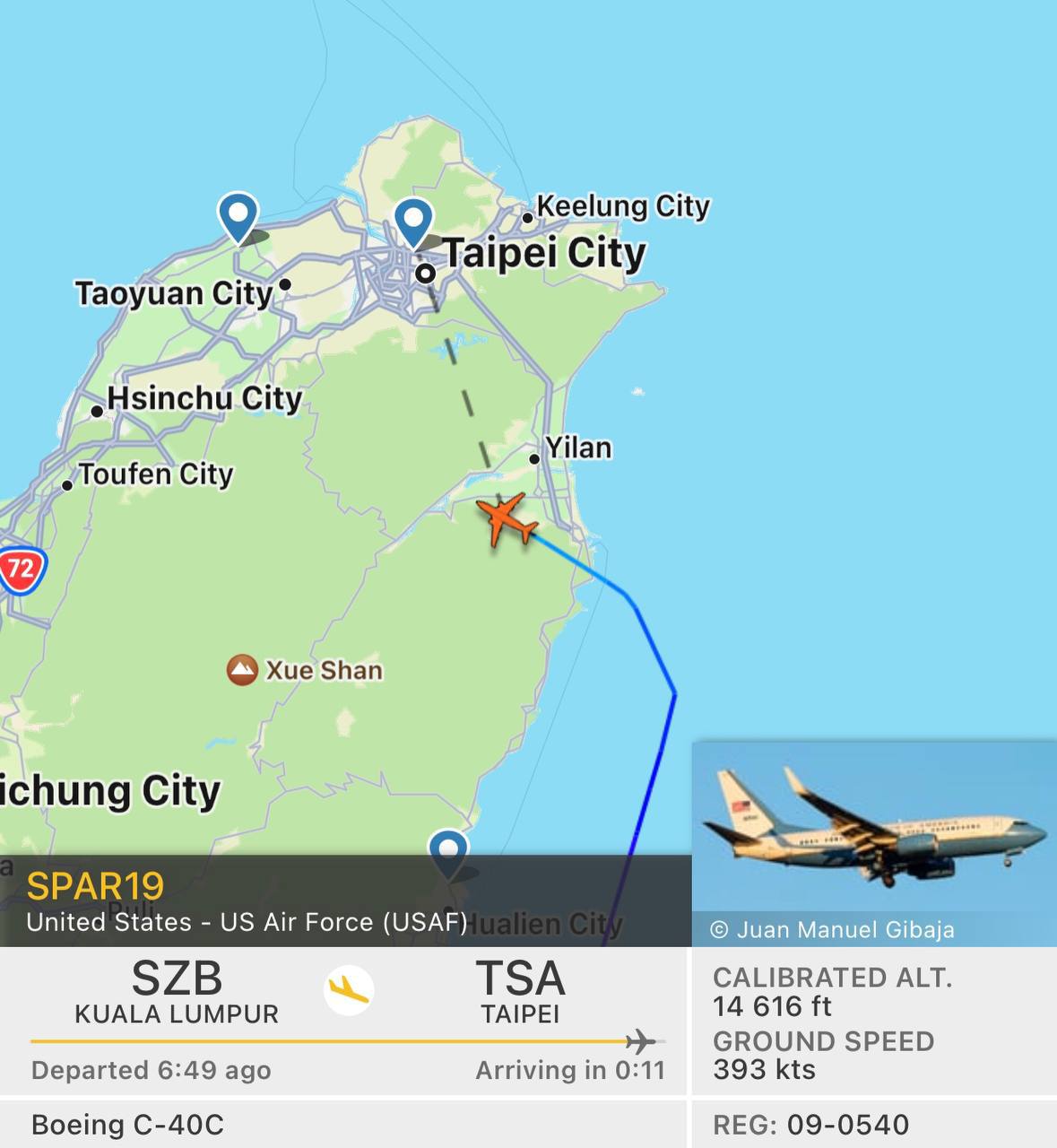Tap the airport pin near Hualien City
This screenshot has height=1148, width=1057.
(x=448, y=850)
